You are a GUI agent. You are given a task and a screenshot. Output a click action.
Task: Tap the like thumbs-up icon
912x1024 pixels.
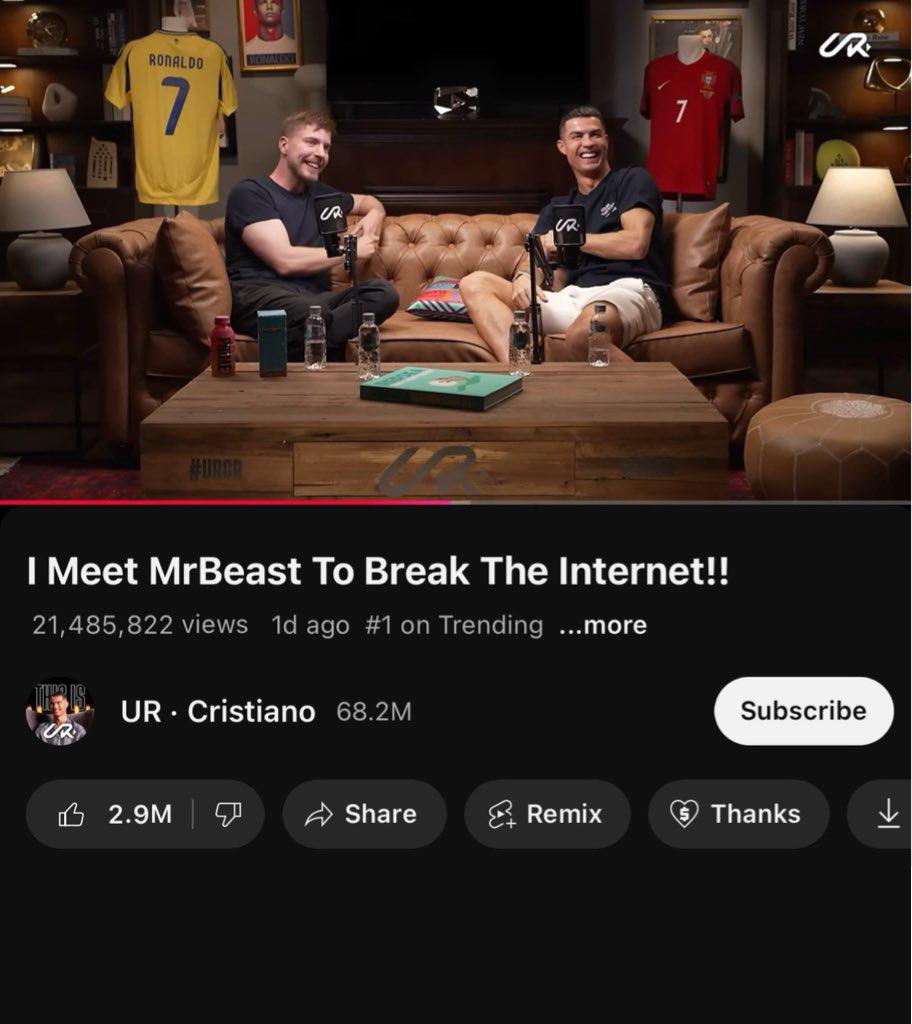click(70, 814)
